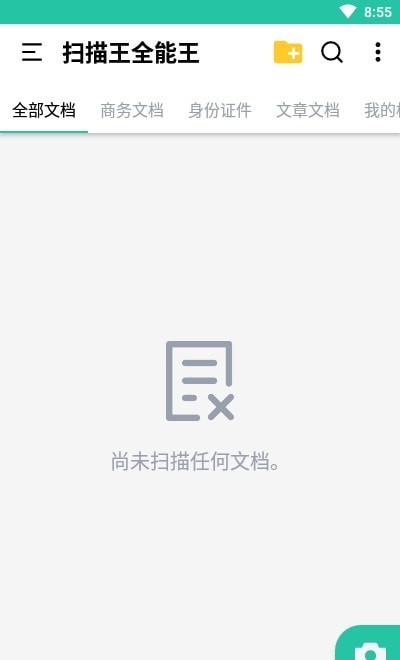Open the hamburger drawer menu
Viewport: 400px width, 660px height.
click(32, 53)
